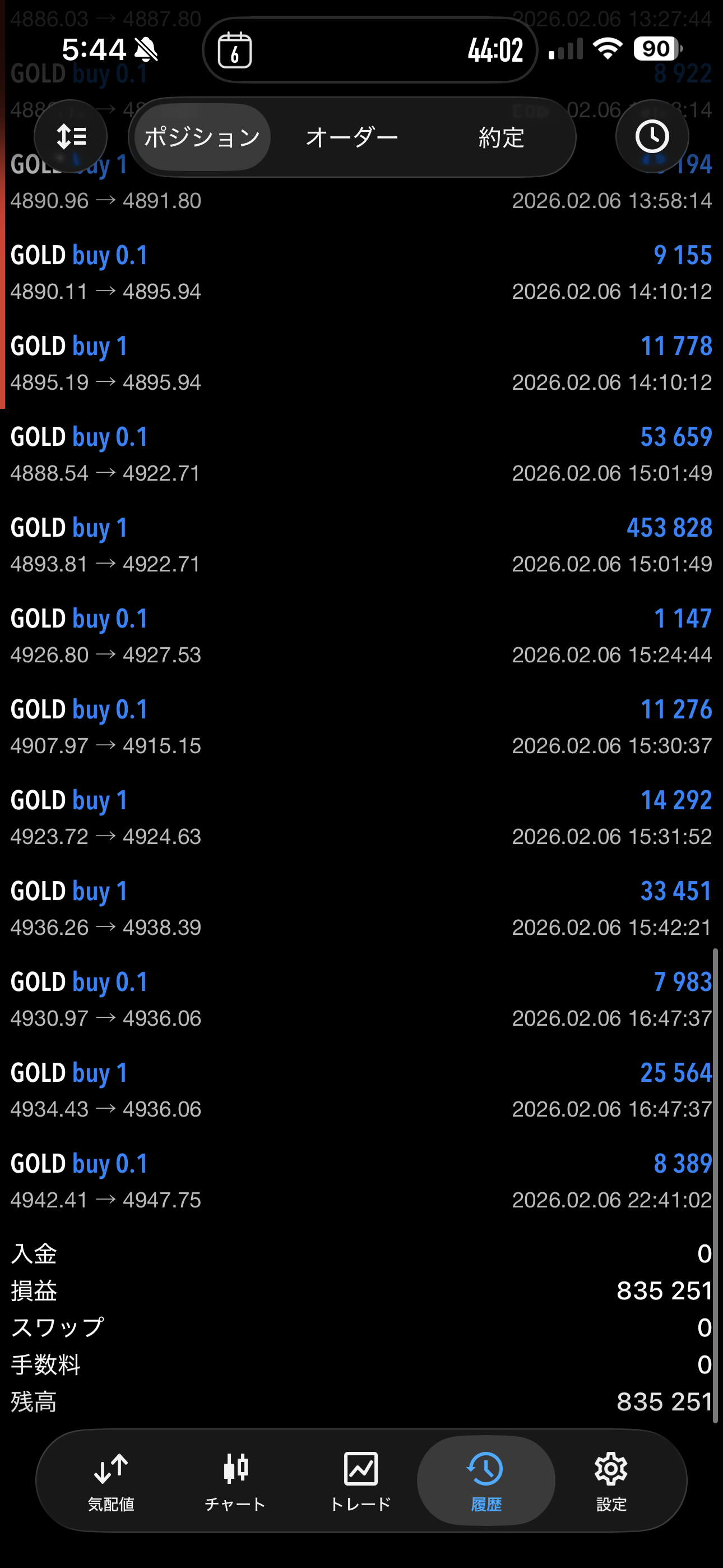Switch to the 約定 tab

pyautogui.click(x=501, y=137)
